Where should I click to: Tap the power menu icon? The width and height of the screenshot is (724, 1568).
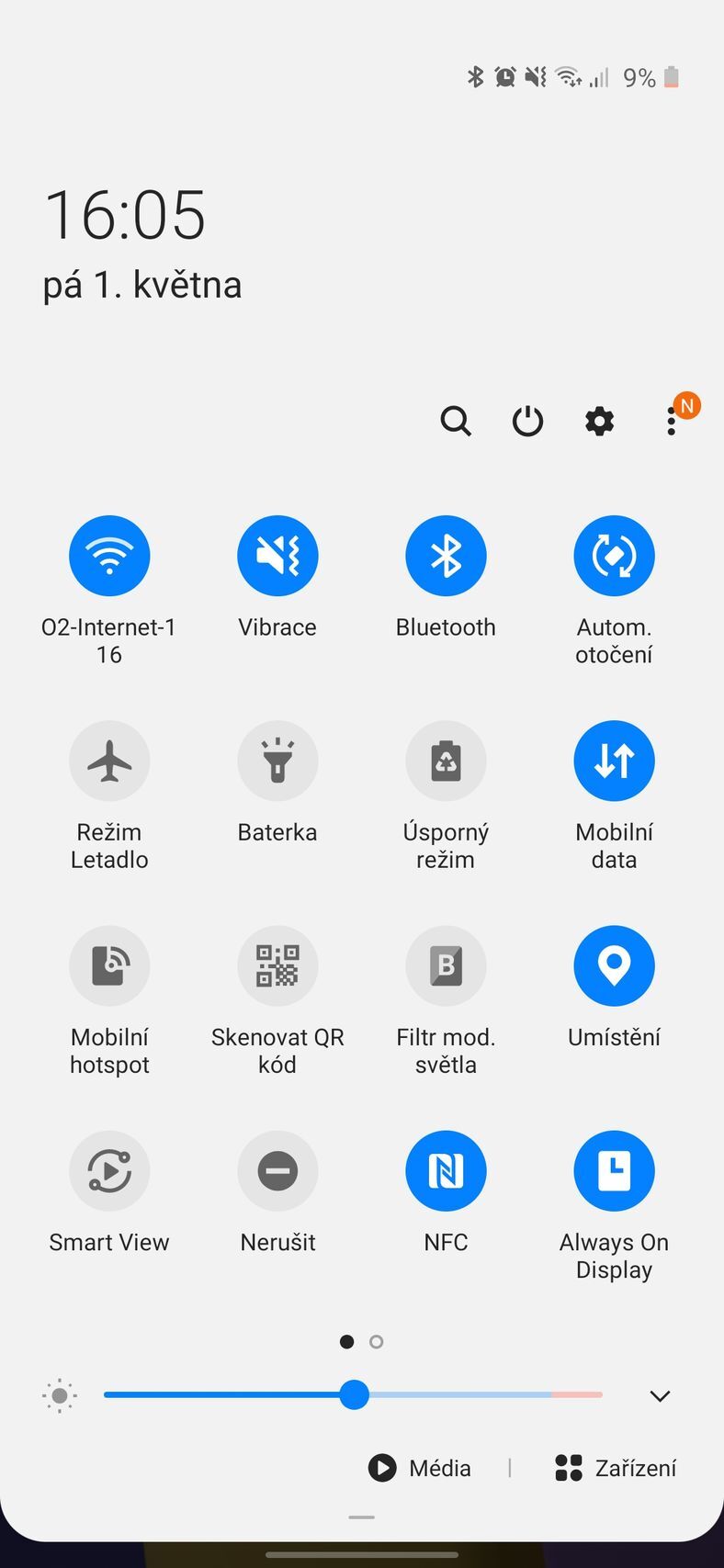(526, 422)
